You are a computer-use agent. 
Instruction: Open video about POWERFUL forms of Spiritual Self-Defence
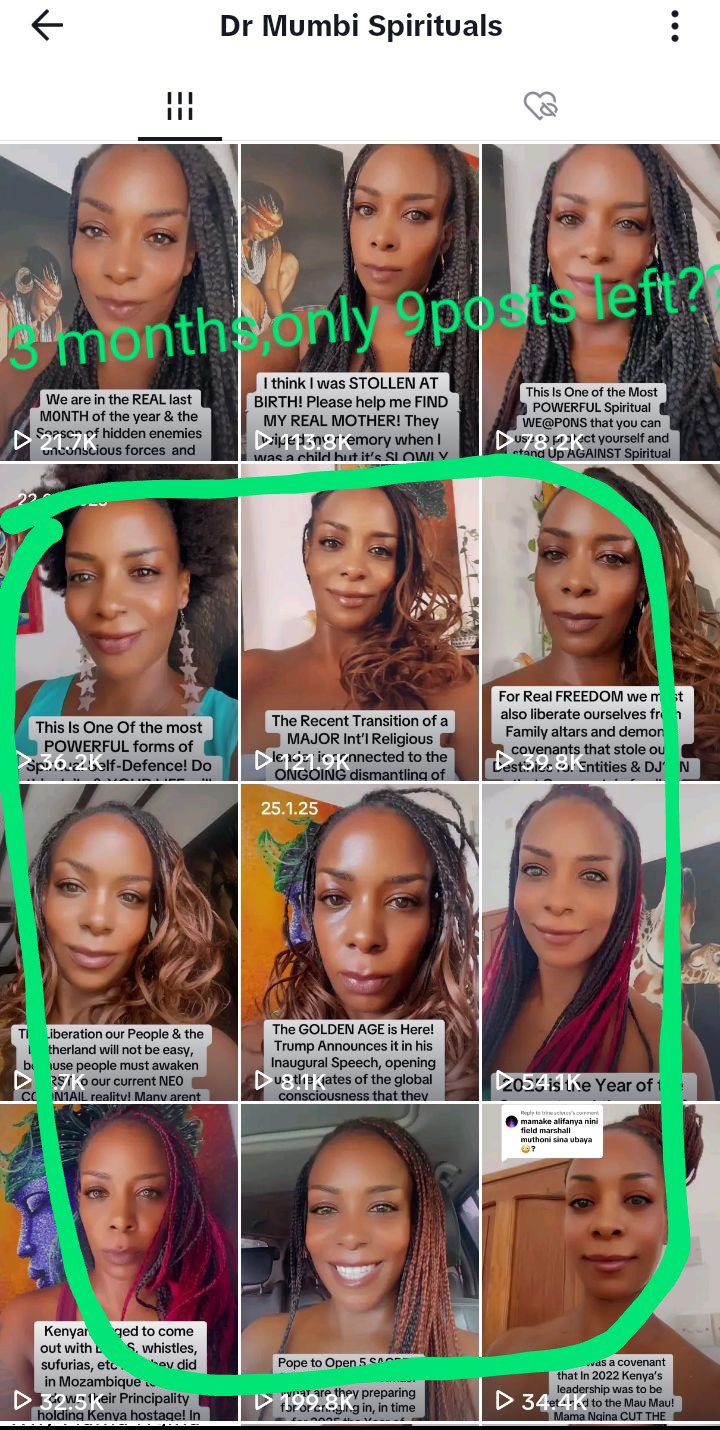coord(119,620)
